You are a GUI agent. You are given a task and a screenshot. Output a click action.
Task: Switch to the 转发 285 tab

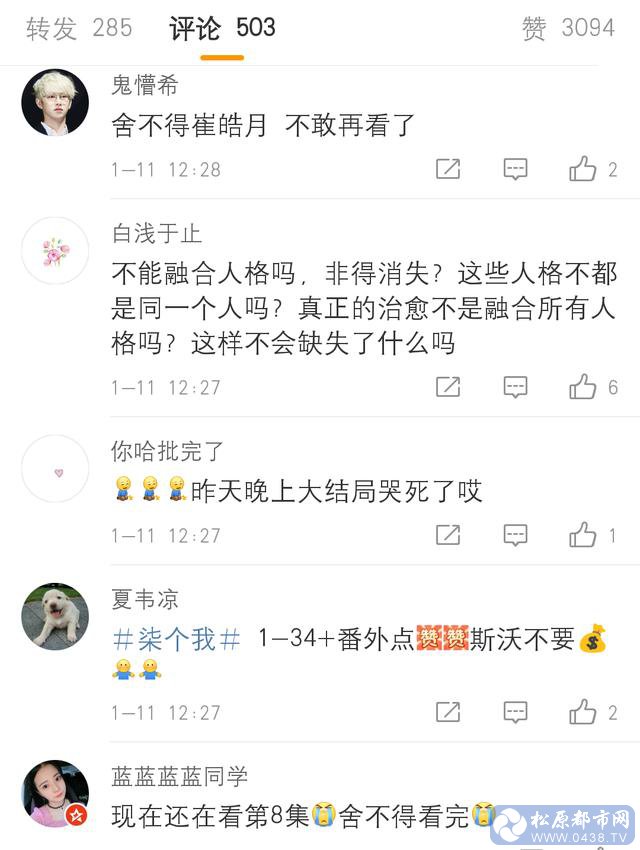[79, 28]
